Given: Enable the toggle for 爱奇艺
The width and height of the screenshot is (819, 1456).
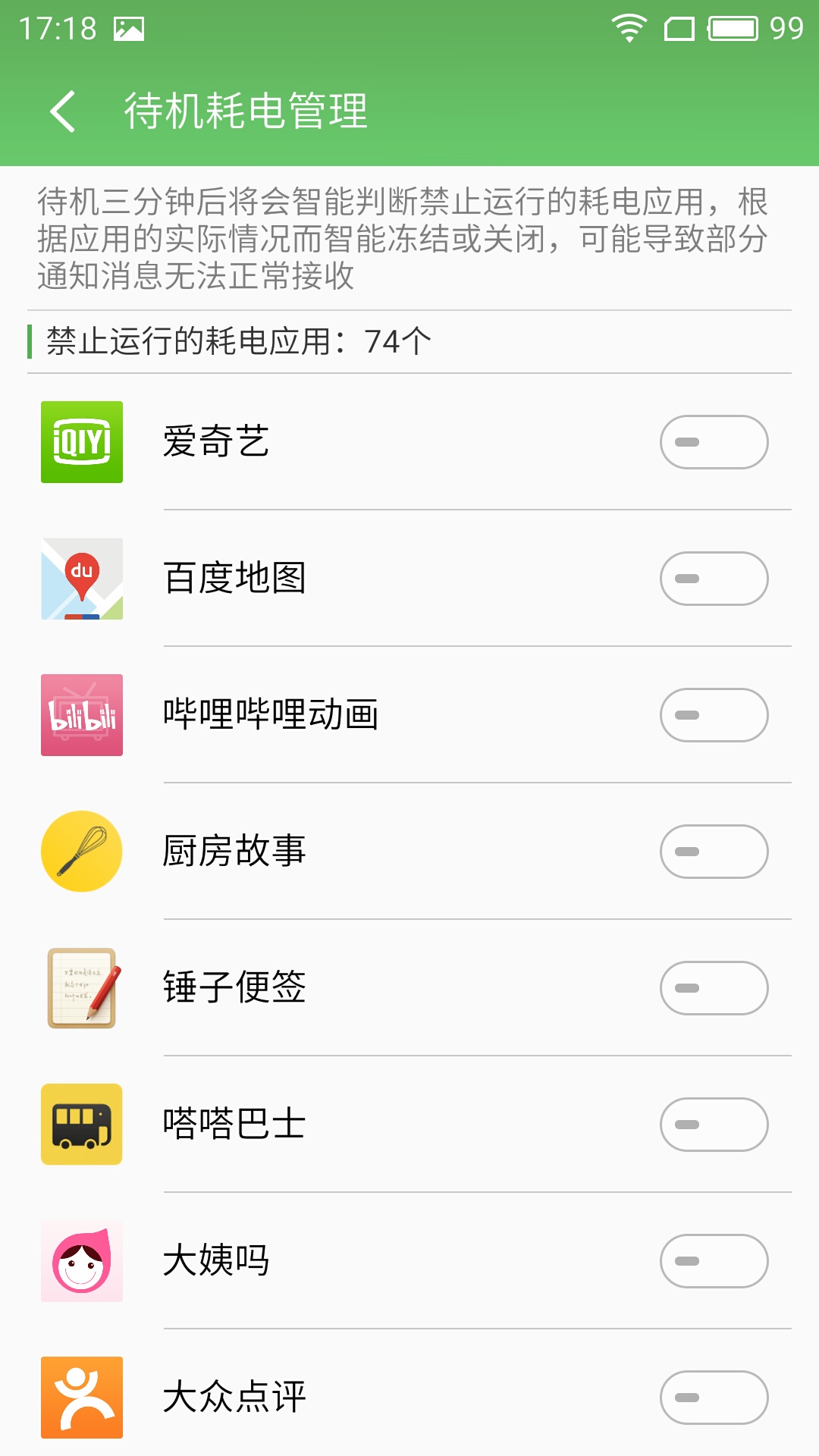Looking at the screenshot, I should (x=713, y=442).
